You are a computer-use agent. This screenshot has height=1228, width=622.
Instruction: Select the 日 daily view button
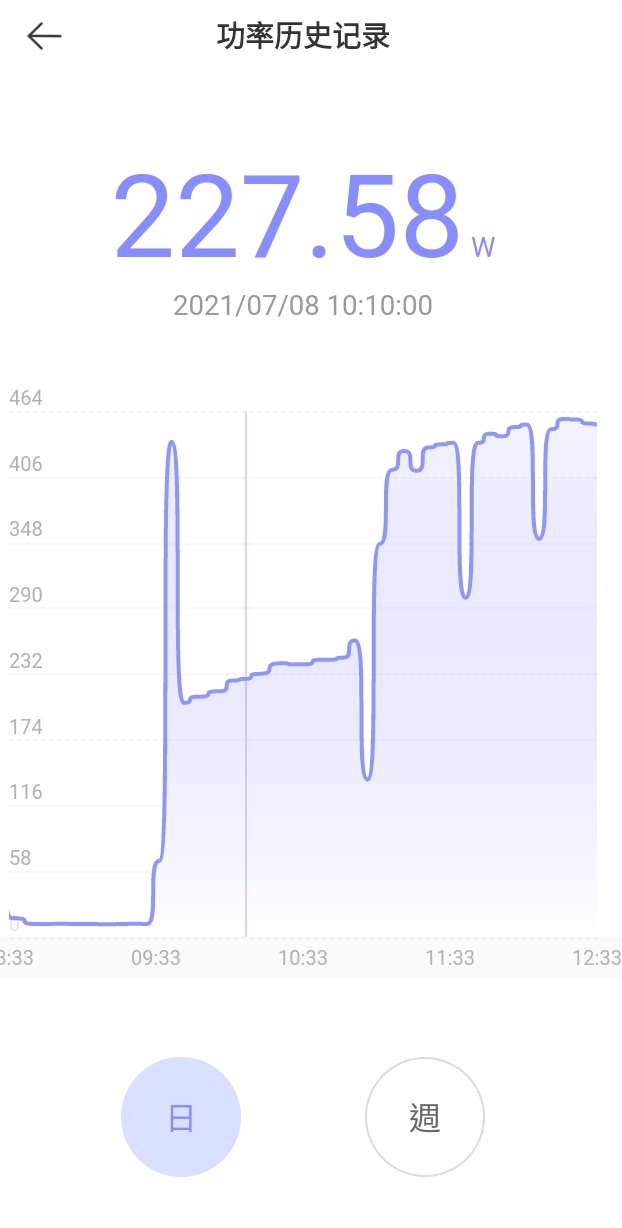point(181,1117)
